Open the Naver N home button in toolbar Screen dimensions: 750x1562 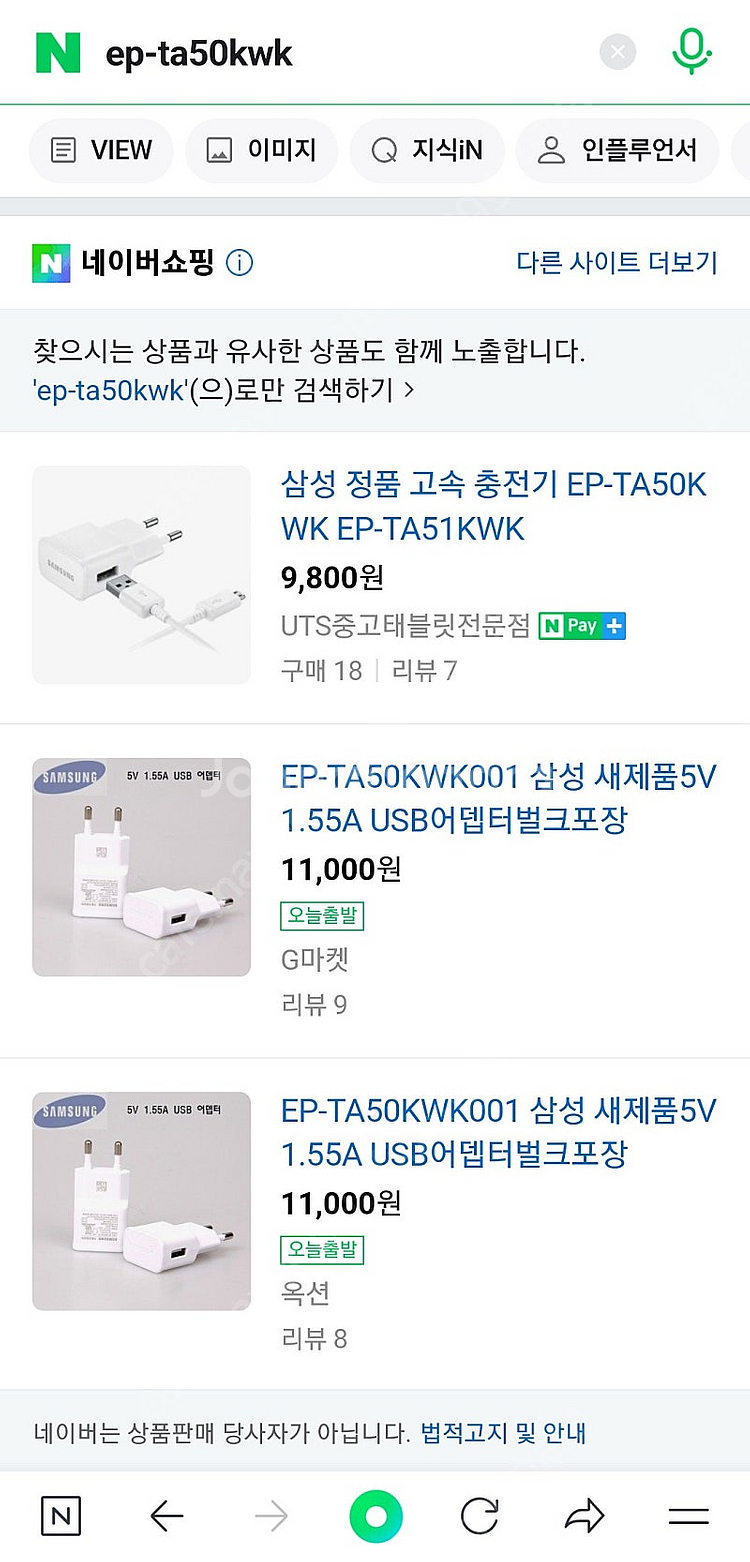pos(60,1516)
